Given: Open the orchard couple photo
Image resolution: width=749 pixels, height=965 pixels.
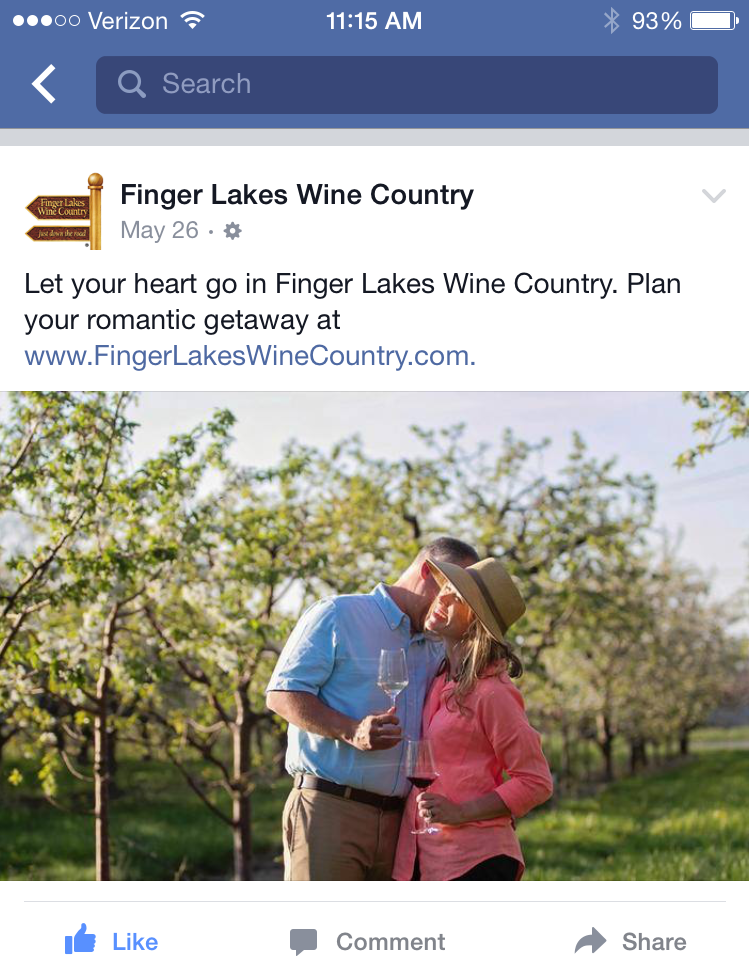Looking at the screenshot, I should (374, 636).
